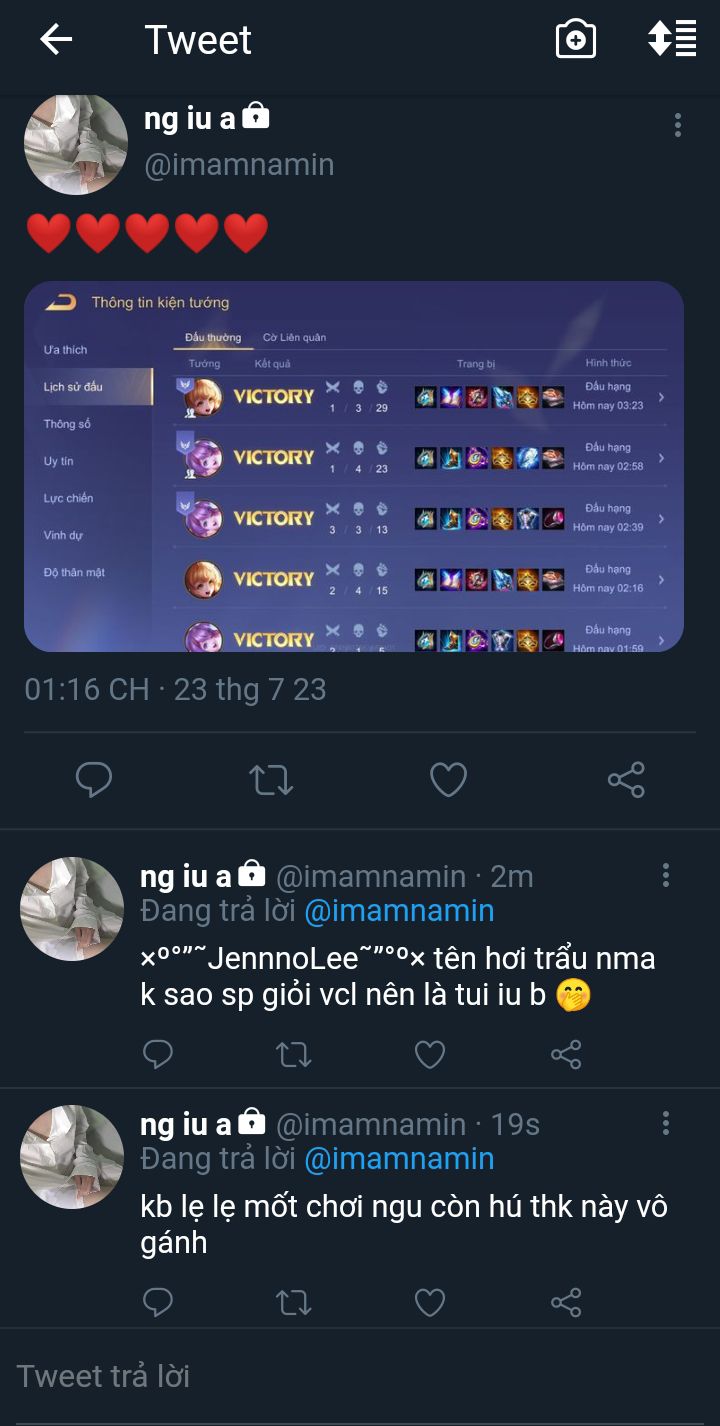The image size is (720, 1426).
Task: Open overflow menu on the JennnoLee reply
Action: coord(666,876)
